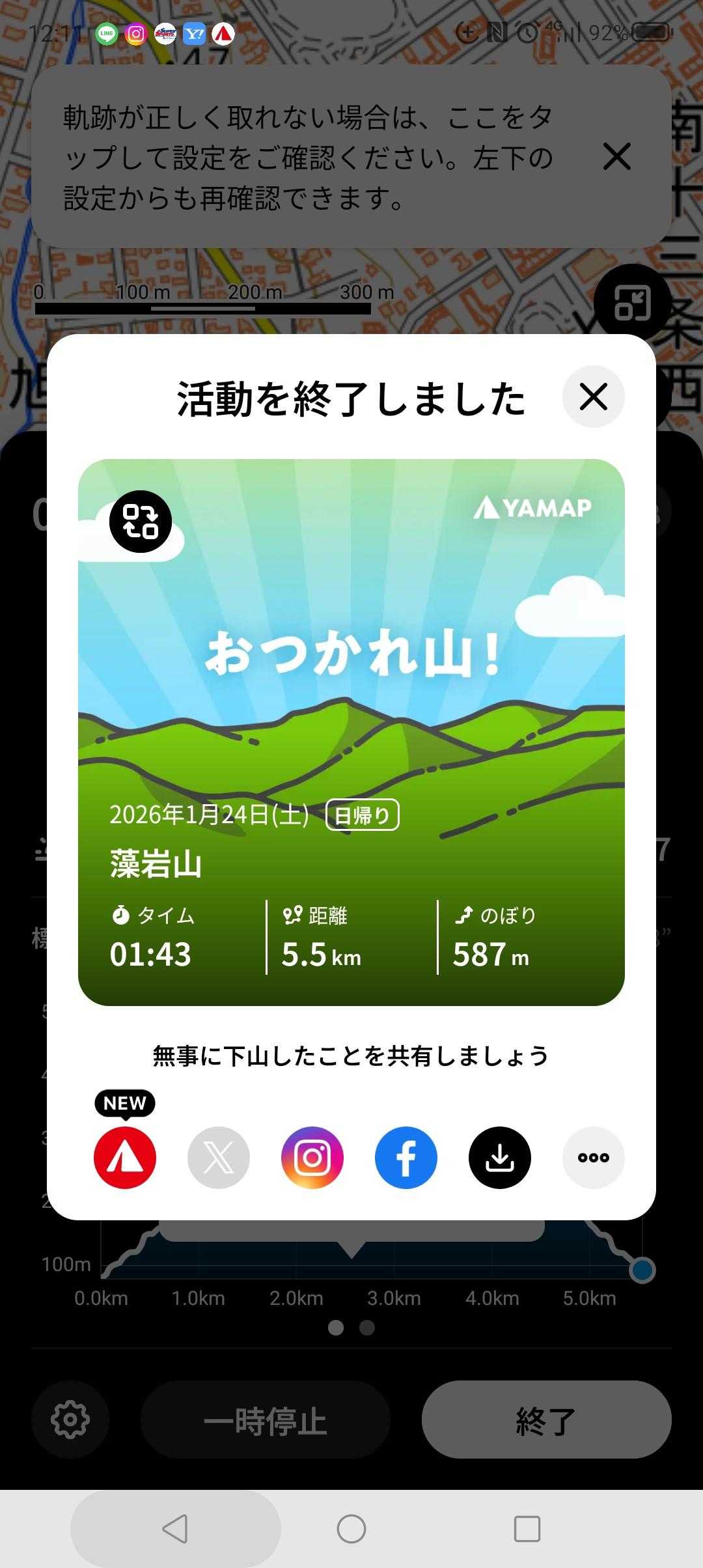Viewport: 703px width, 1568px height.
Task: Switch the share card design
Action: (x=140, y=522)
